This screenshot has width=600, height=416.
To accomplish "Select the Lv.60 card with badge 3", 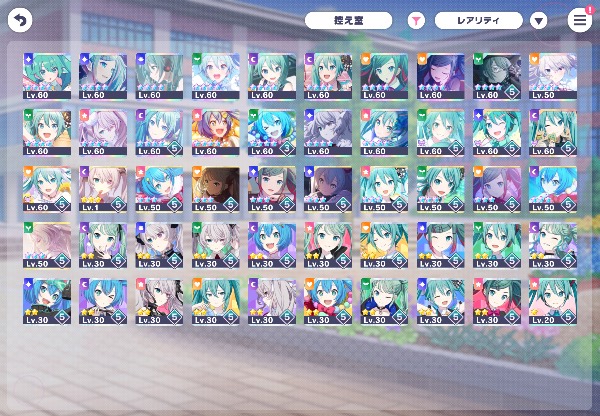I will [272, 133].
